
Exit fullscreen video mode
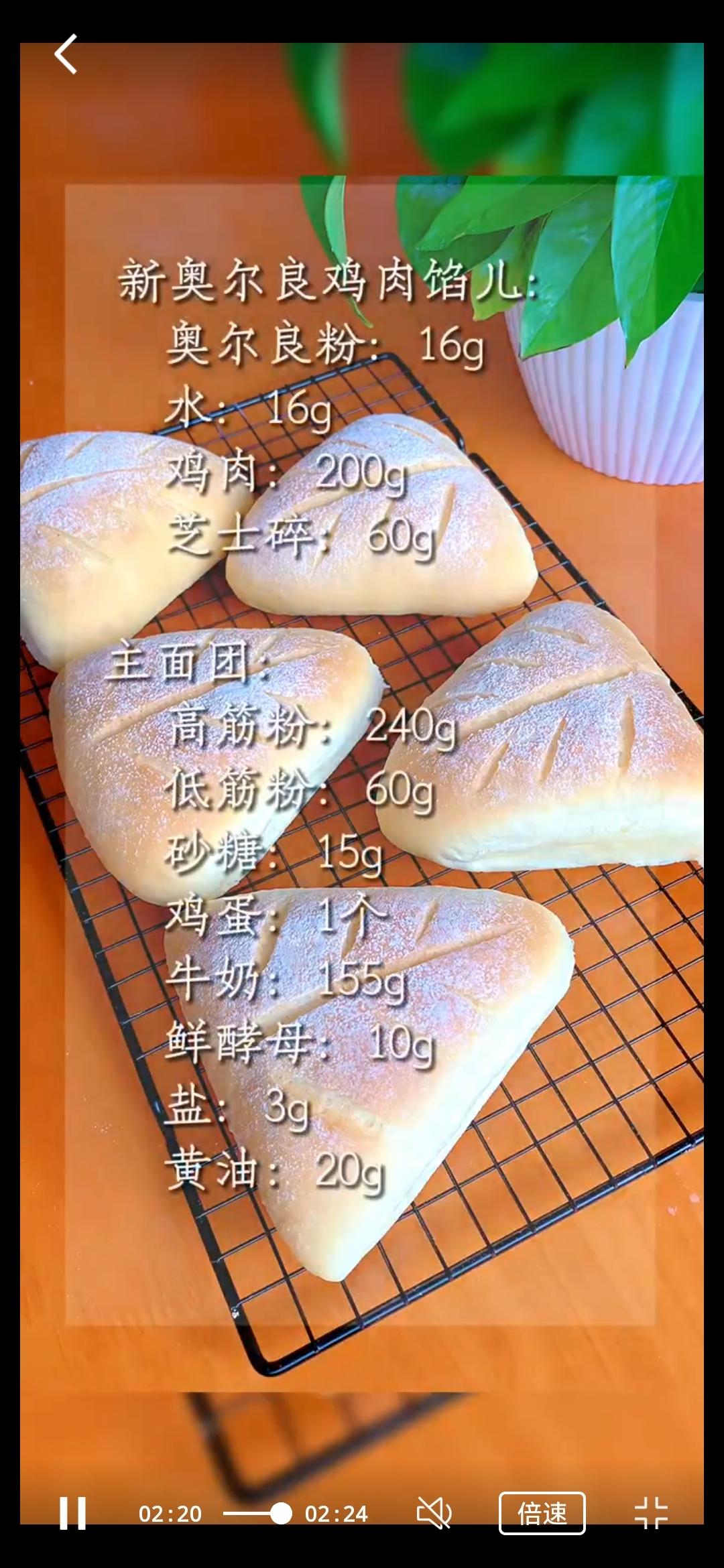click(651, 1513)
